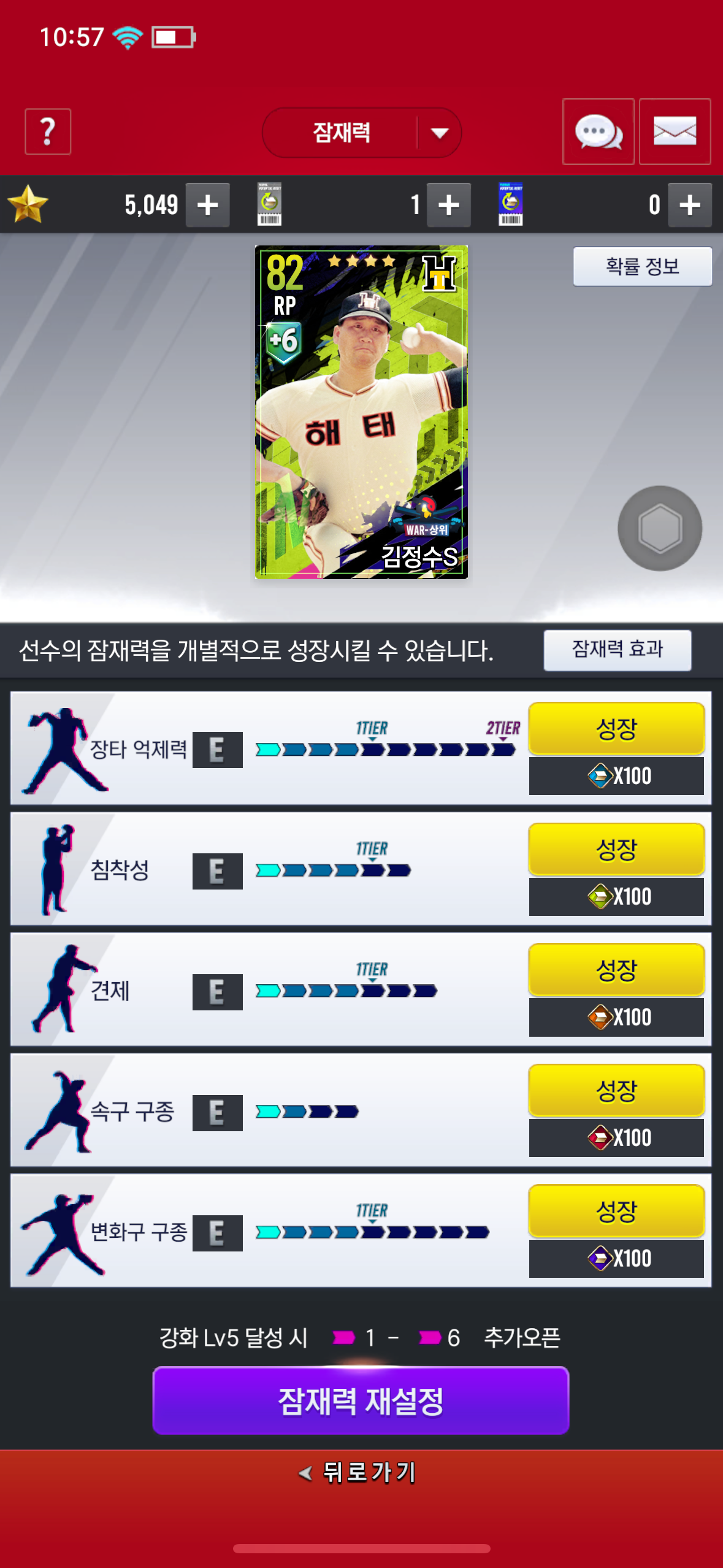Open 잠재력 효과 potential effects
This screenshot has height=1568, width=723.
[617, 650]
